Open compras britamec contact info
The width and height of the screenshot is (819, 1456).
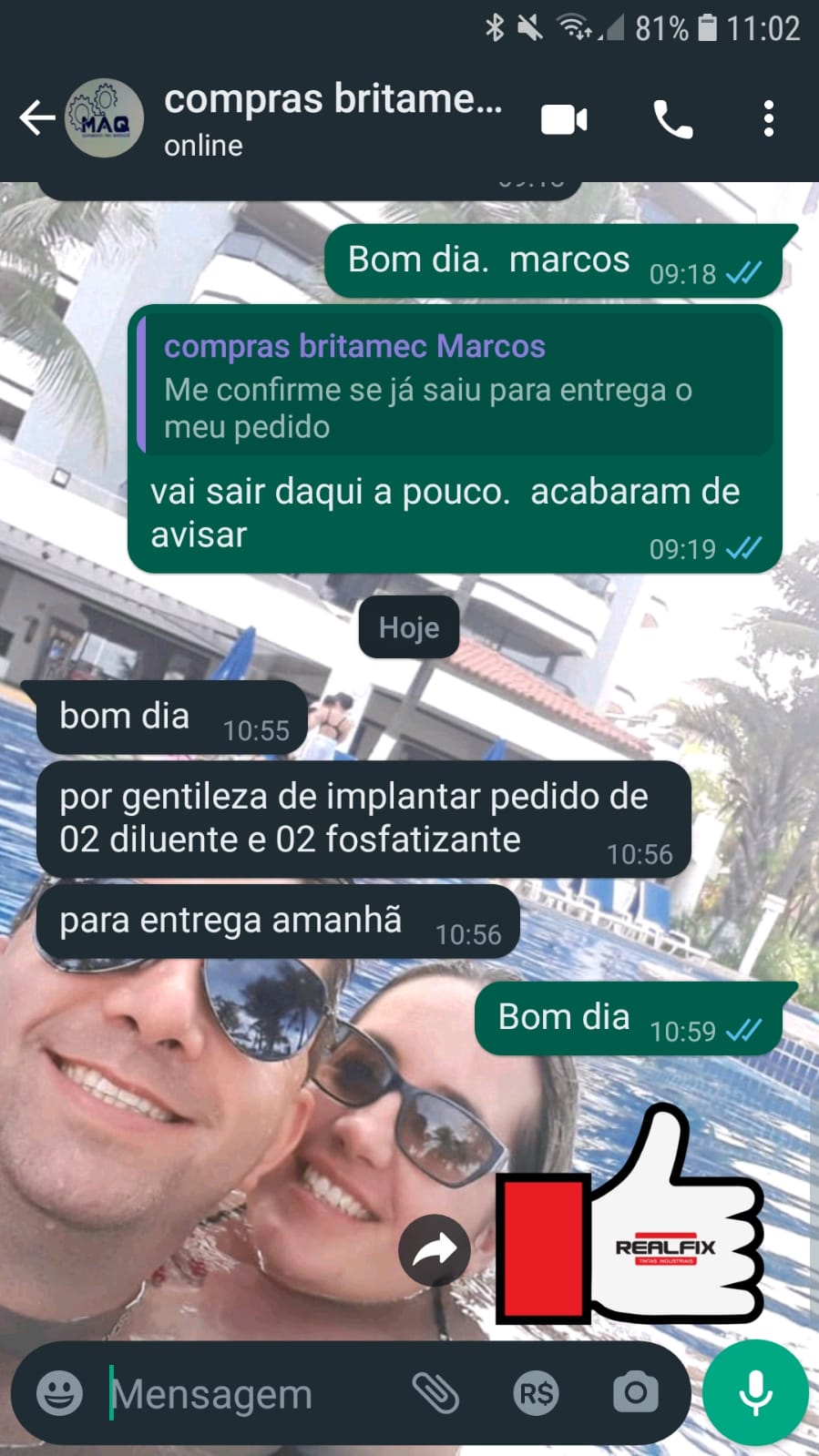(x=333, y=118)
